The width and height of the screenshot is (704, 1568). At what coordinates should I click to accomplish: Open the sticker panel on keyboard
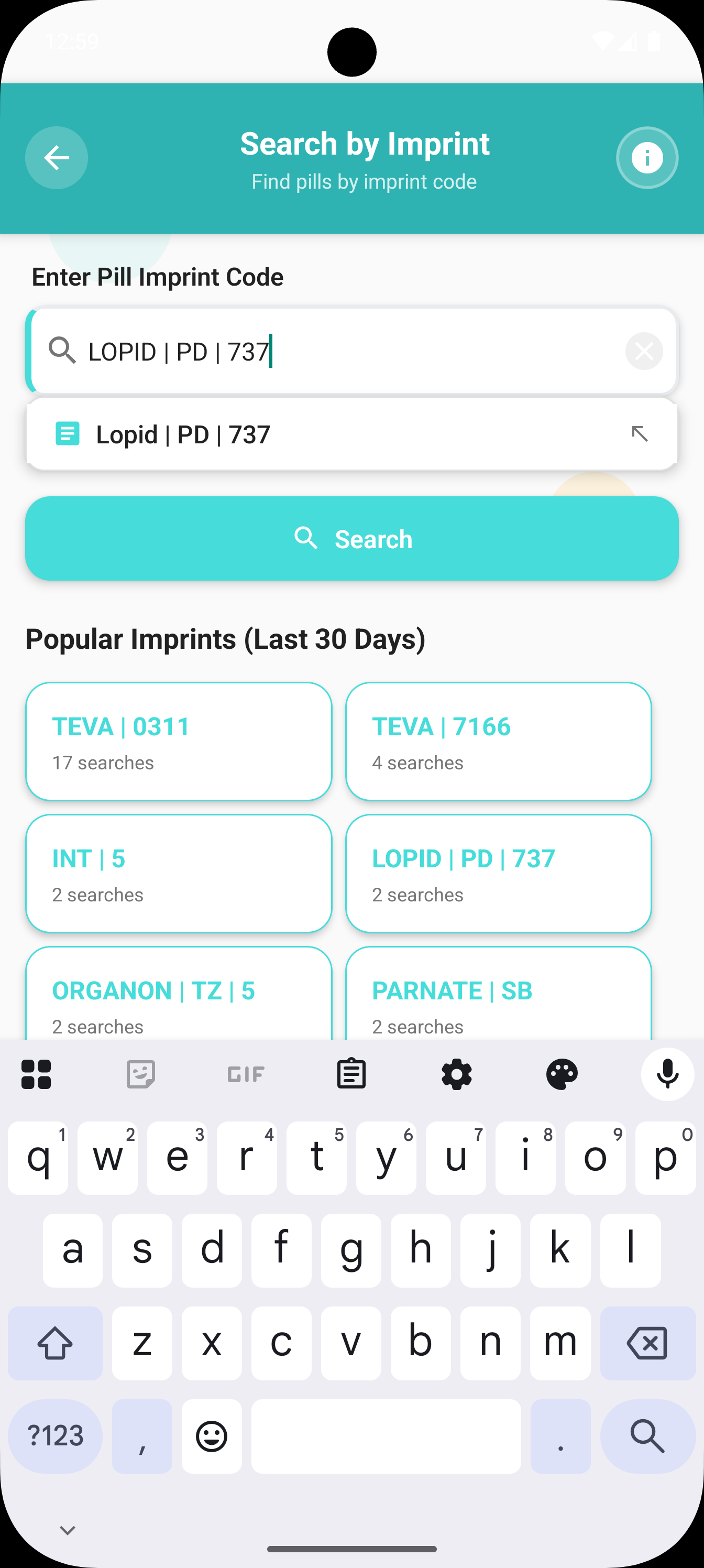pyautogui.click(x=140, y=1074)
